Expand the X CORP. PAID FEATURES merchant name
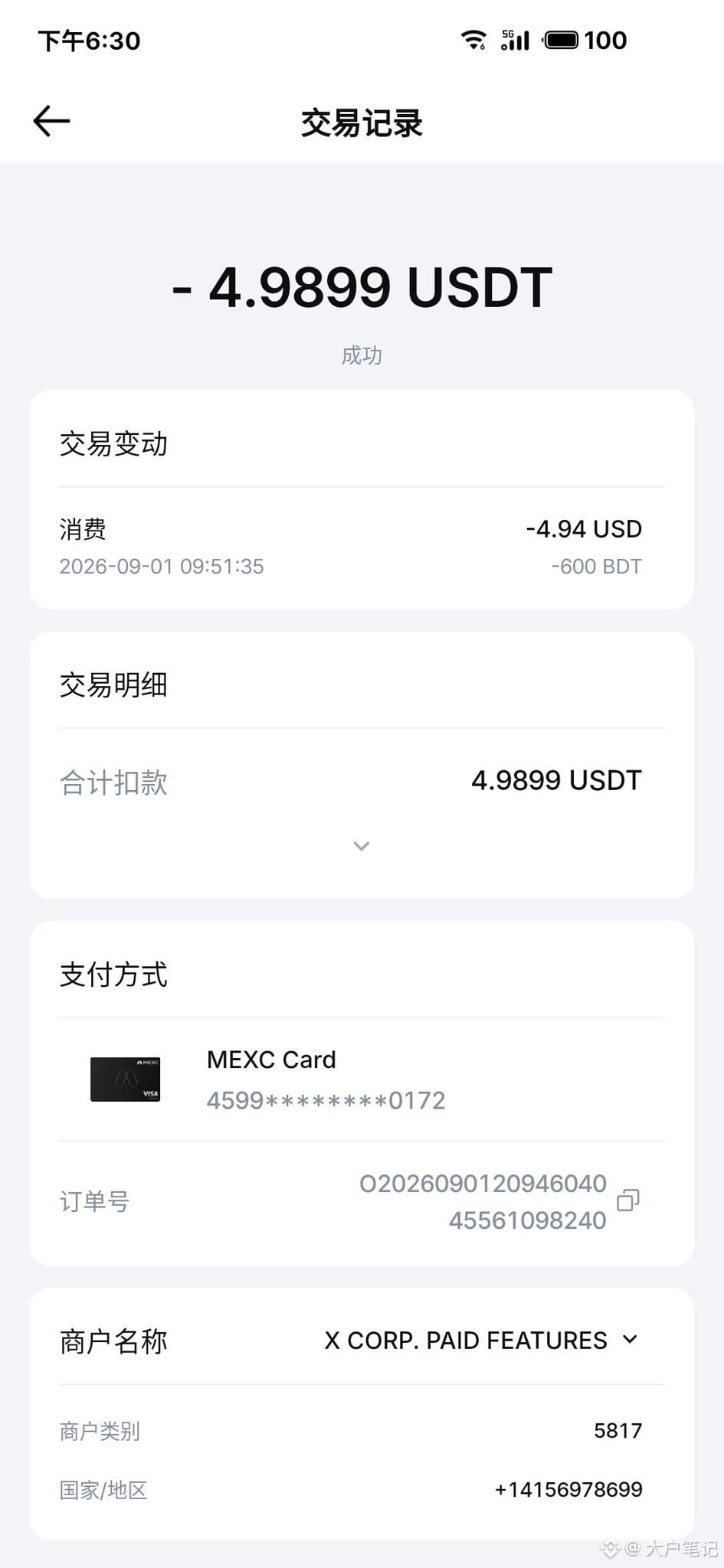 (x=630, y=1339)
